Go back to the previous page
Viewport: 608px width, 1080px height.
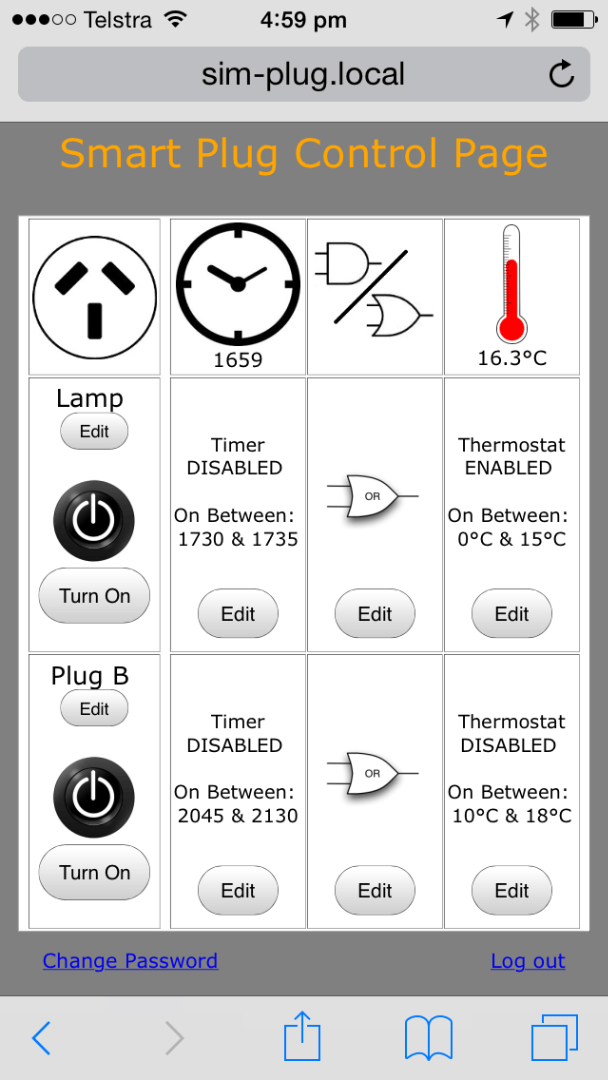click(41, 1039)
